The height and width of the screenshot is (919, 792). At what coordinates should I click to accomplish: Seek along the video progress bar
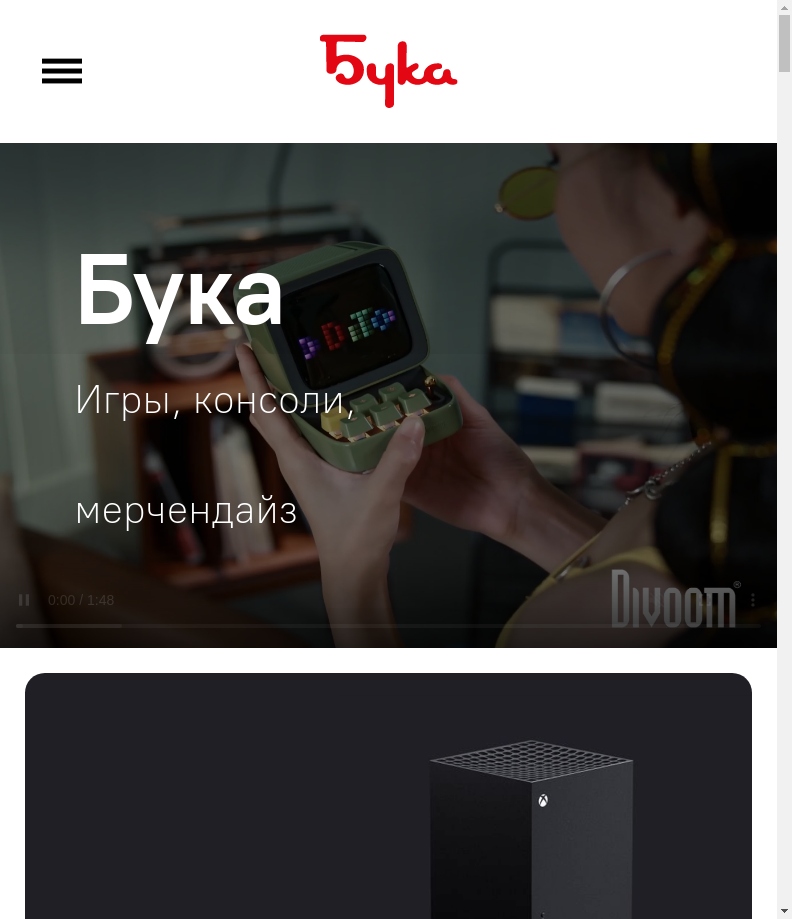[x=387, y=626]
